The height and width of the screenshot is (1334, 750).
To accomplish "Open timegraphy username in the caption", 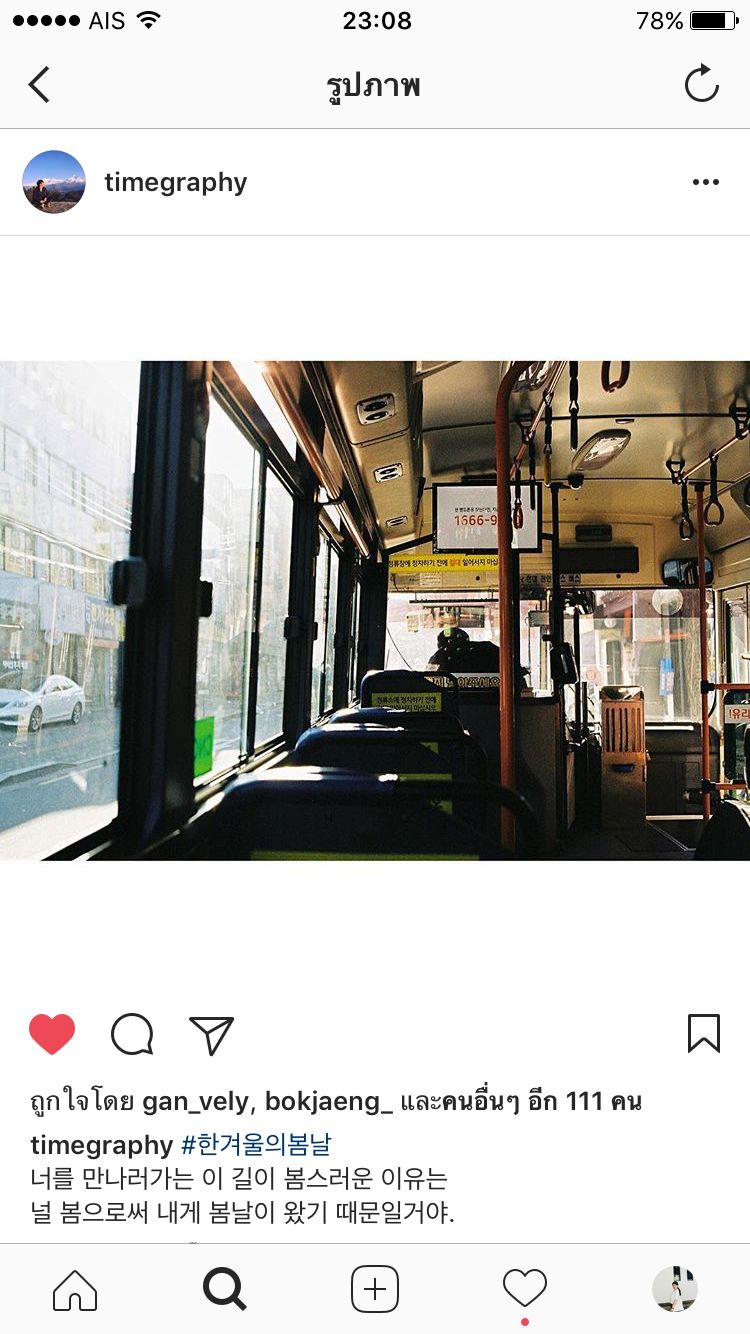I will tap(101, 1145).
